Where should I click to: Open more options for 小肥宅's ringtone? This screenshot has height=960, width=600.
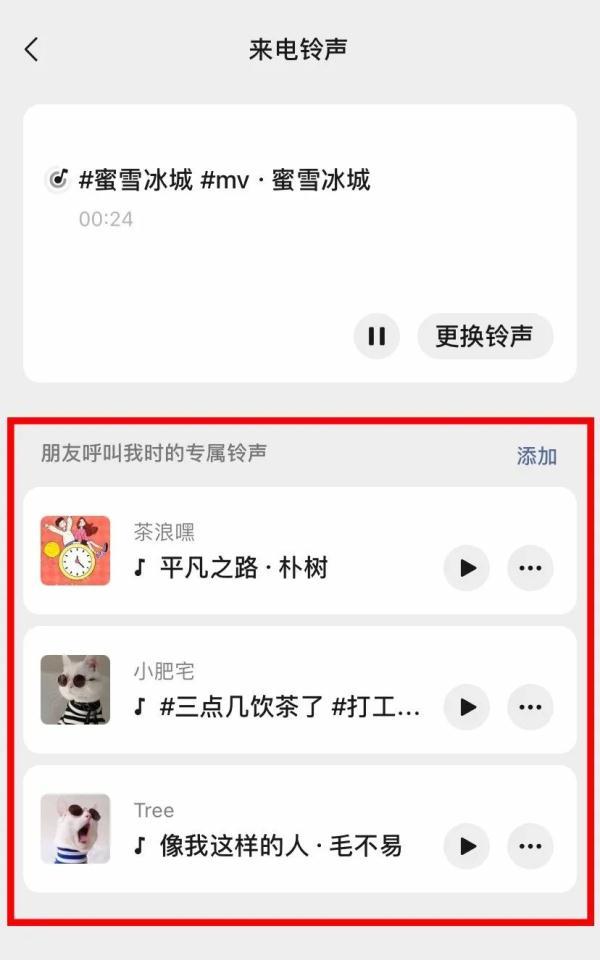pyautogui.click(x=530, y=707)
